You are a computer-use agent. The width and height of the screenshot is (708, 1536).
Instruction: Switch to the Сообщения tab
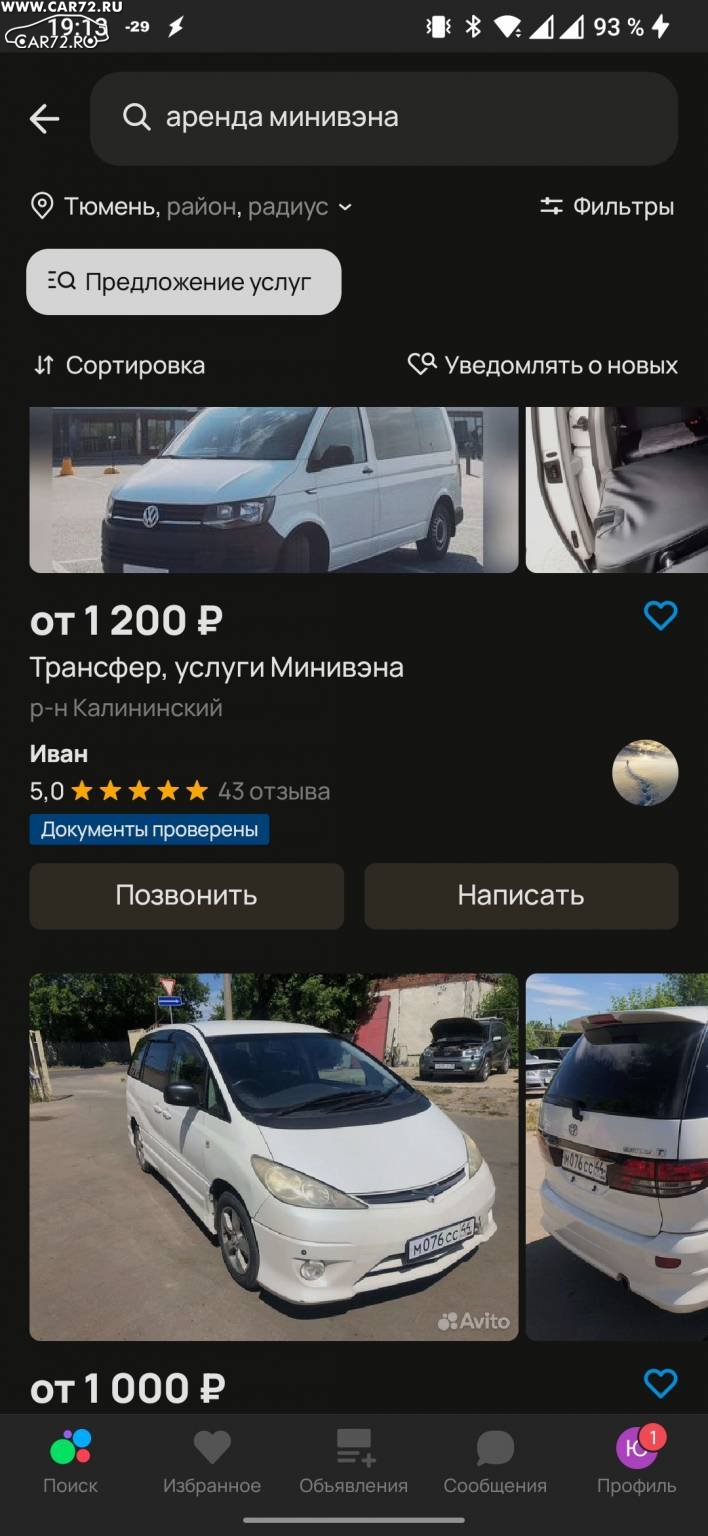click(x=495, y=1461)
